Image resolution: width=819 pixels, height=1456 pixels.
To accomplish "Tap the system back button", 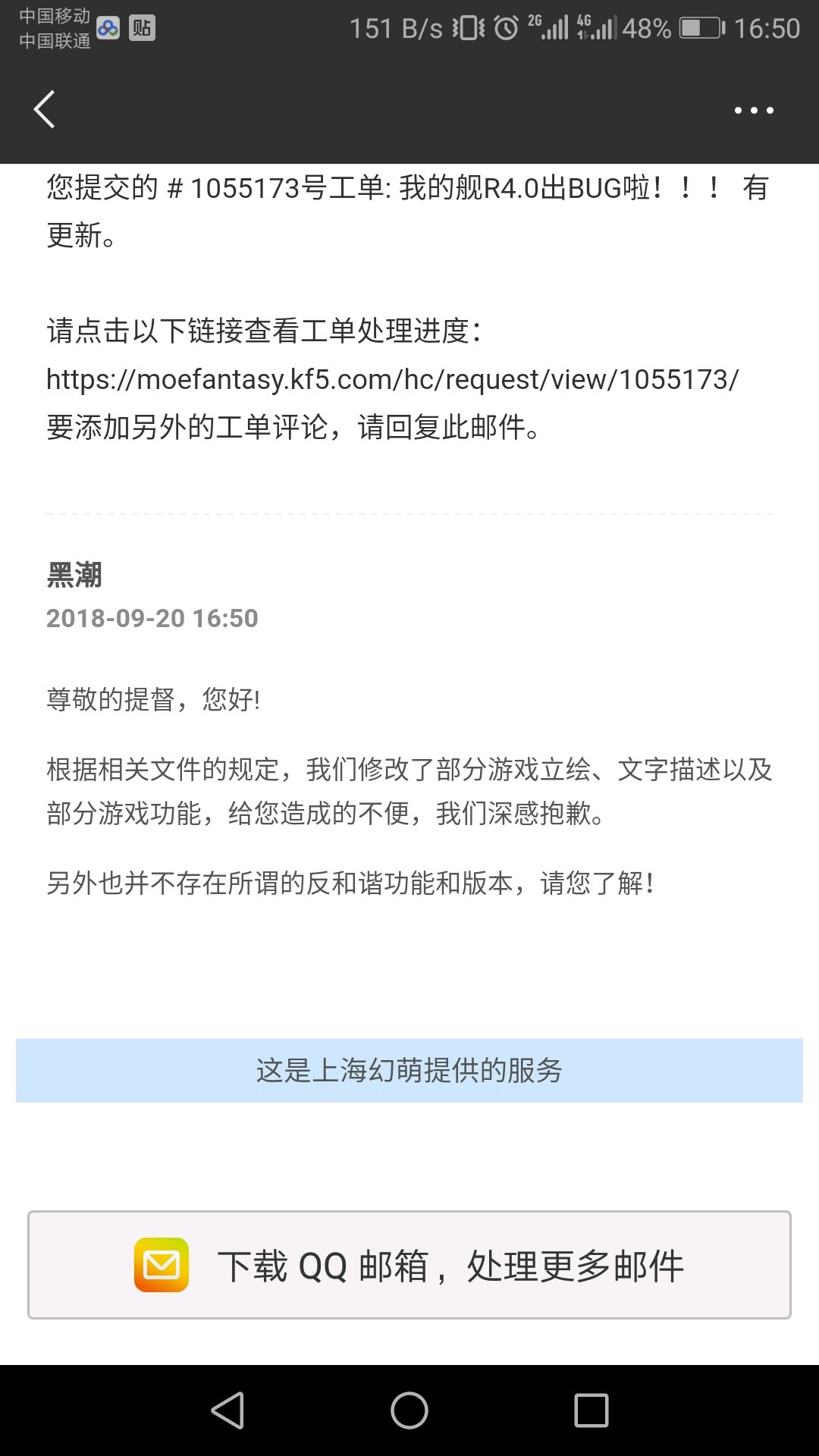I will tap(227, 1410).
